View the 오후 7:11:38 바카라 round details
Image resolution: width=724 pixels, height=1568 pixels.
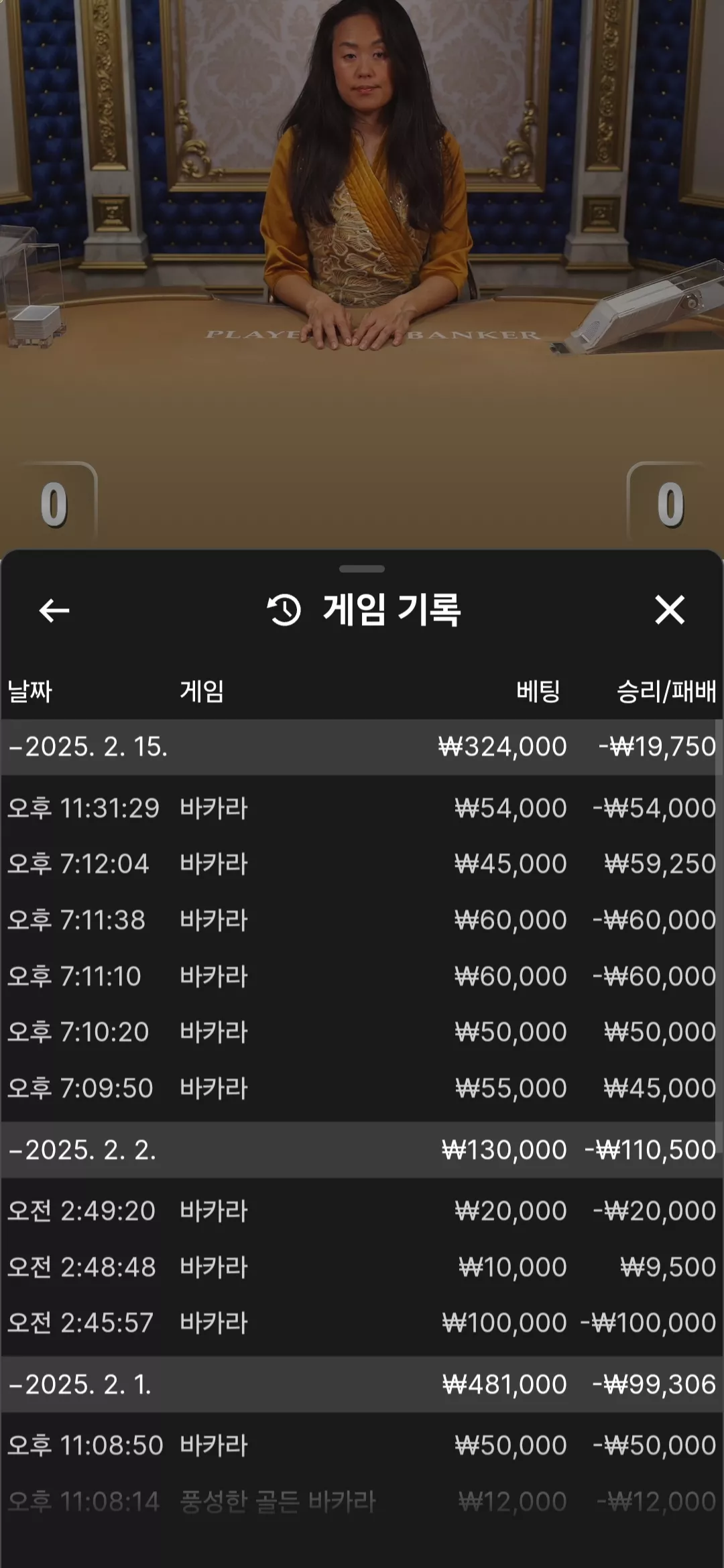click(362, 920)
